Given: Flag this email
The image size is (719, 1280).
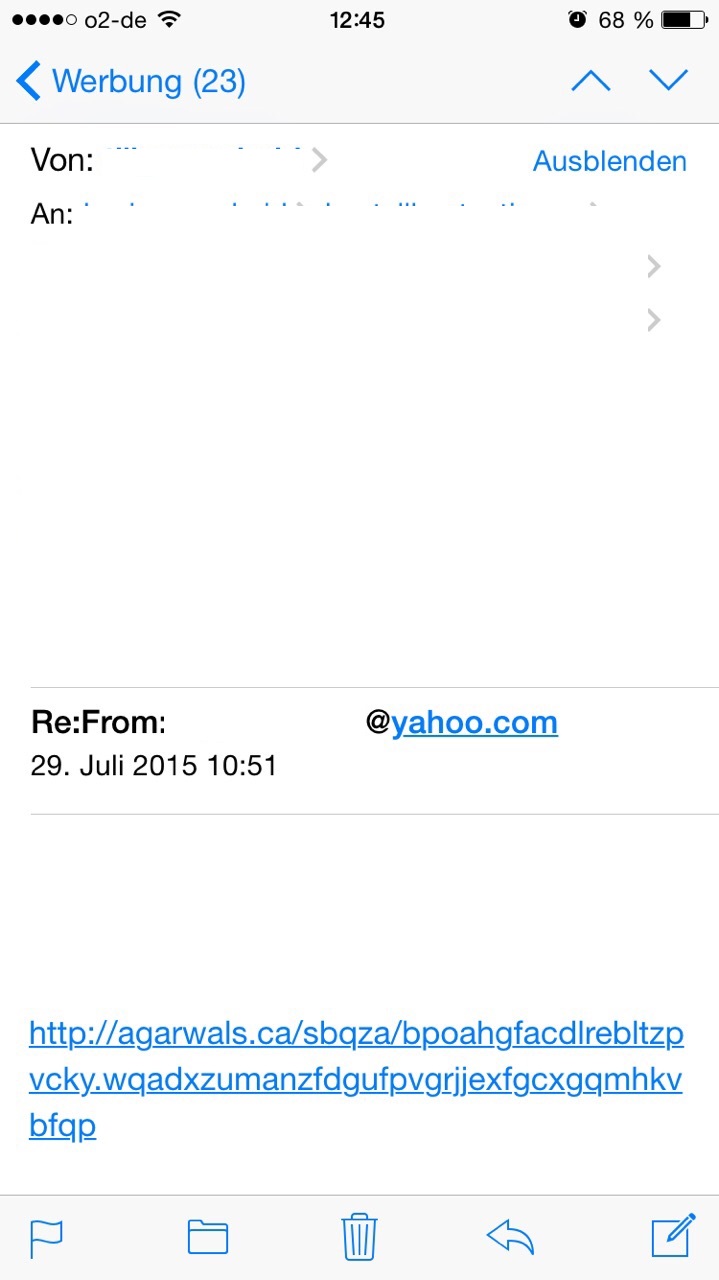Looking at the screenshot, I should (x=47, y=1238).
